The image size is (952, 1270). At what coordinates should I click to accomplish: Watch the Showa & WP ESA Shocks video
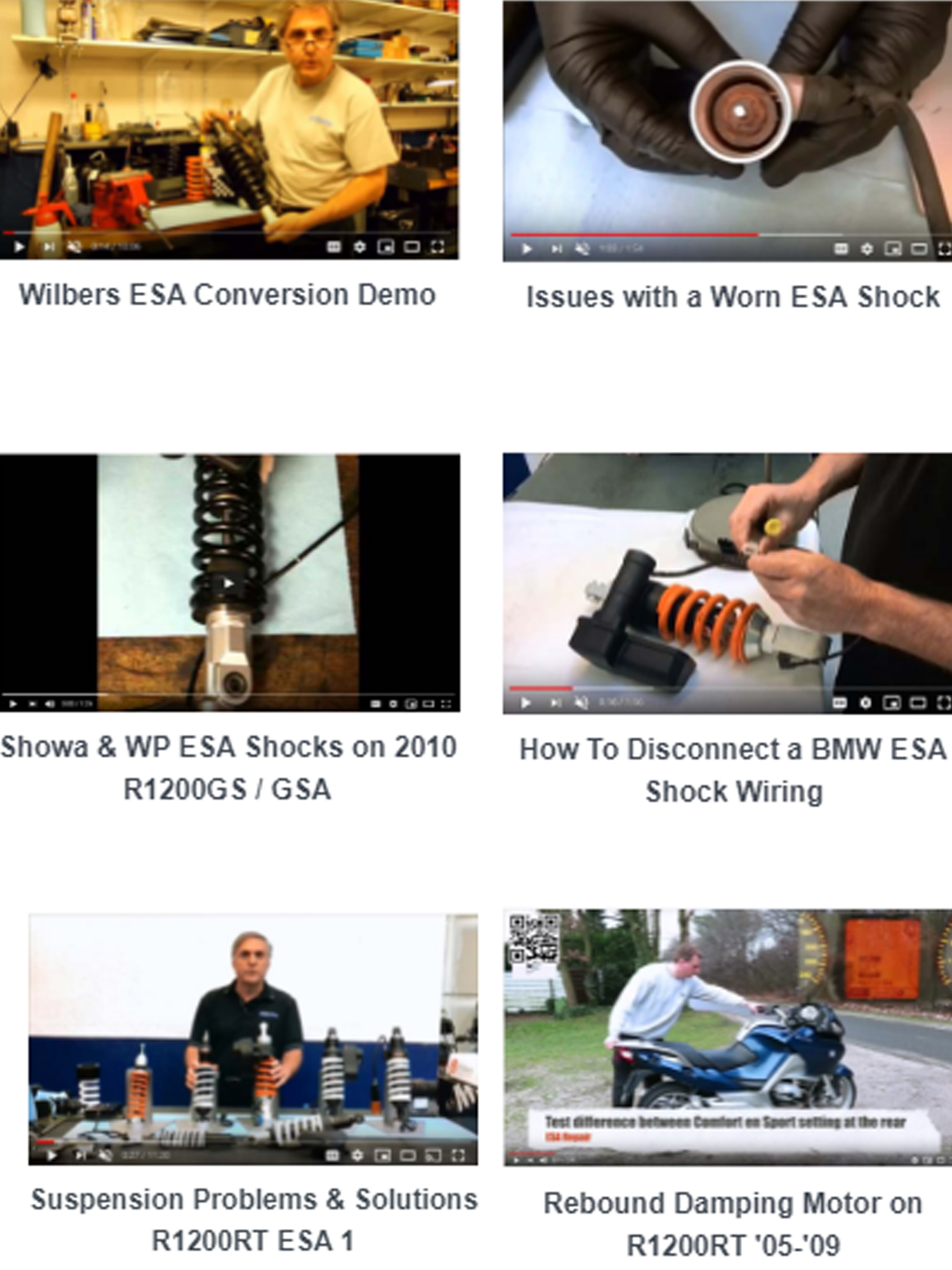[x=229, y=582]
